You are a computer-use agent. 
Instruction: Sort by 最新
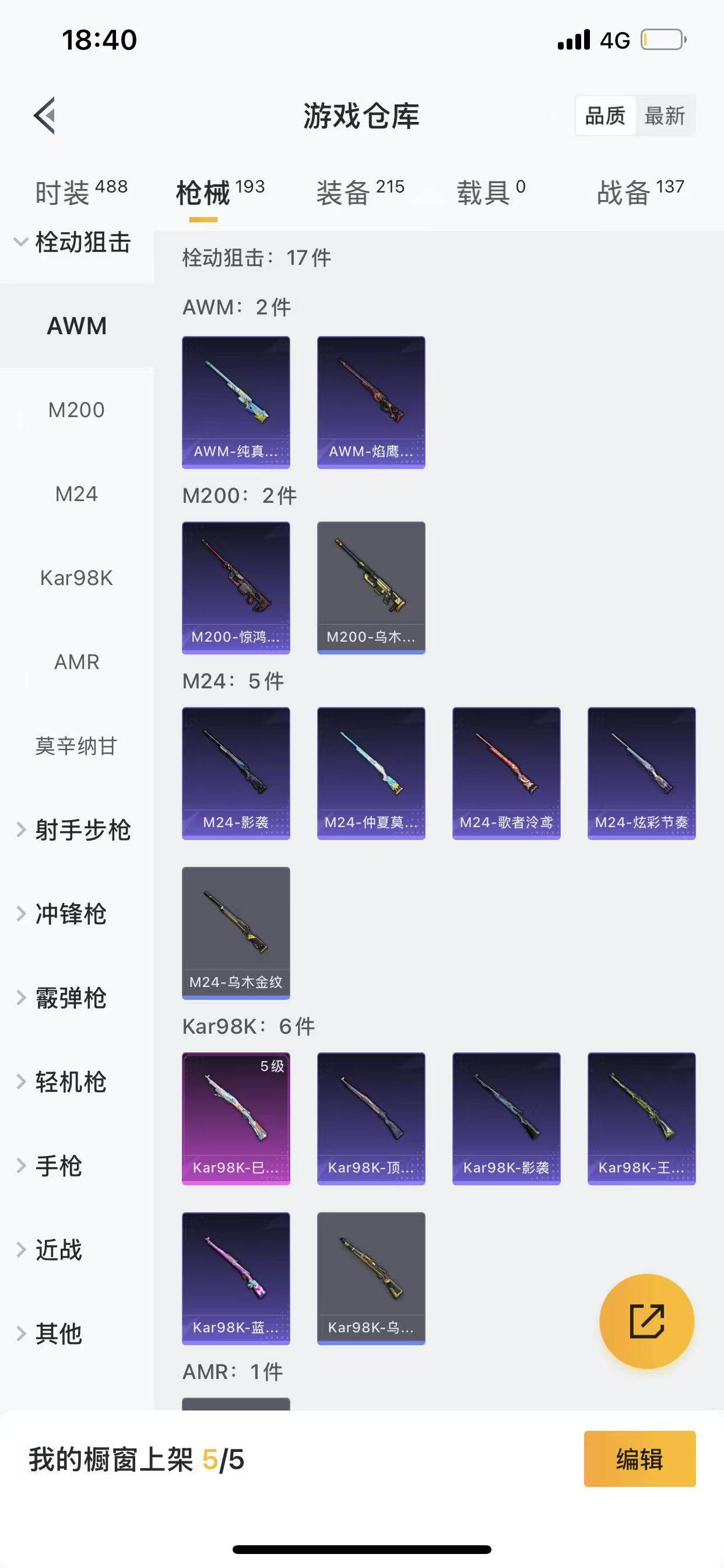[x=665, y=115]
